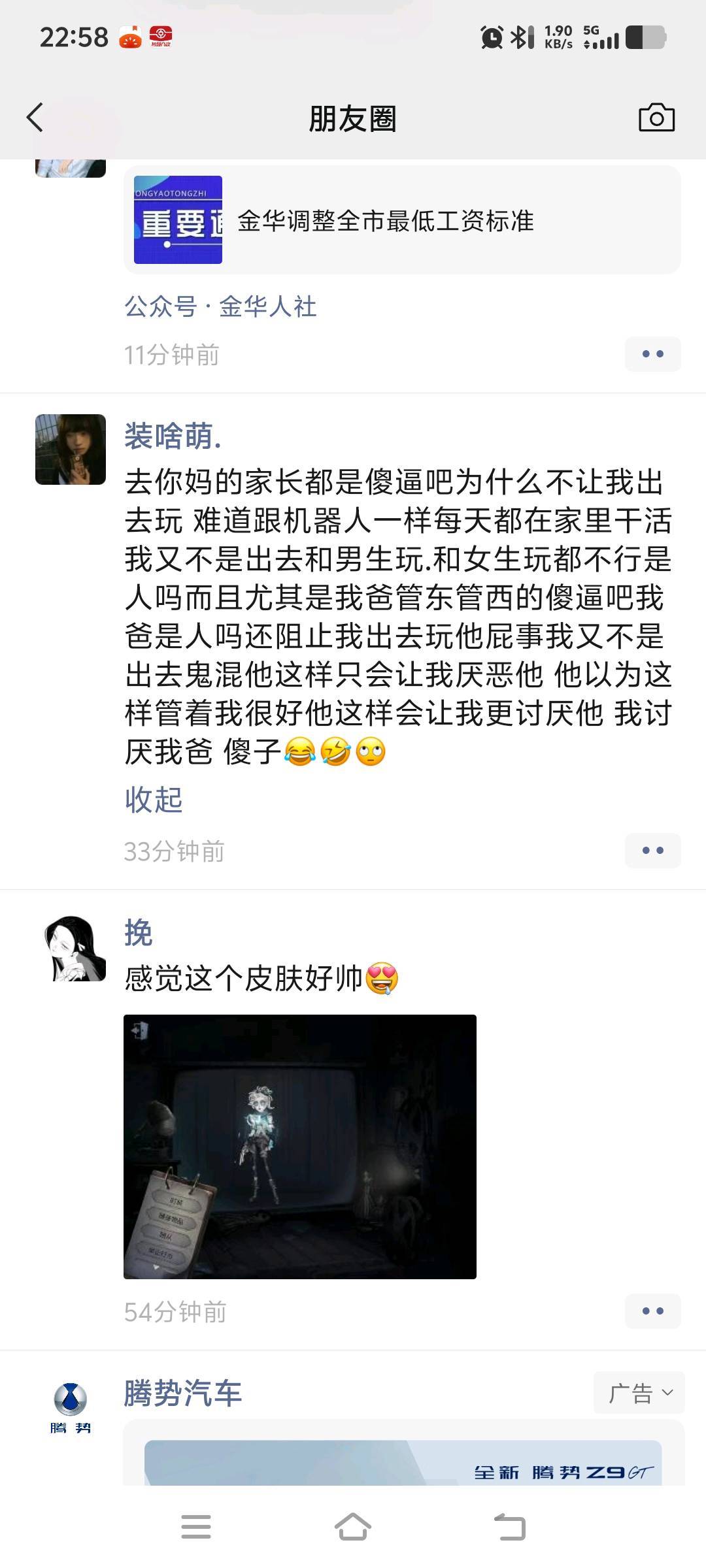Open 挽's profile by name
Screen dimensions: 706x1568
[x=139, y=932]
